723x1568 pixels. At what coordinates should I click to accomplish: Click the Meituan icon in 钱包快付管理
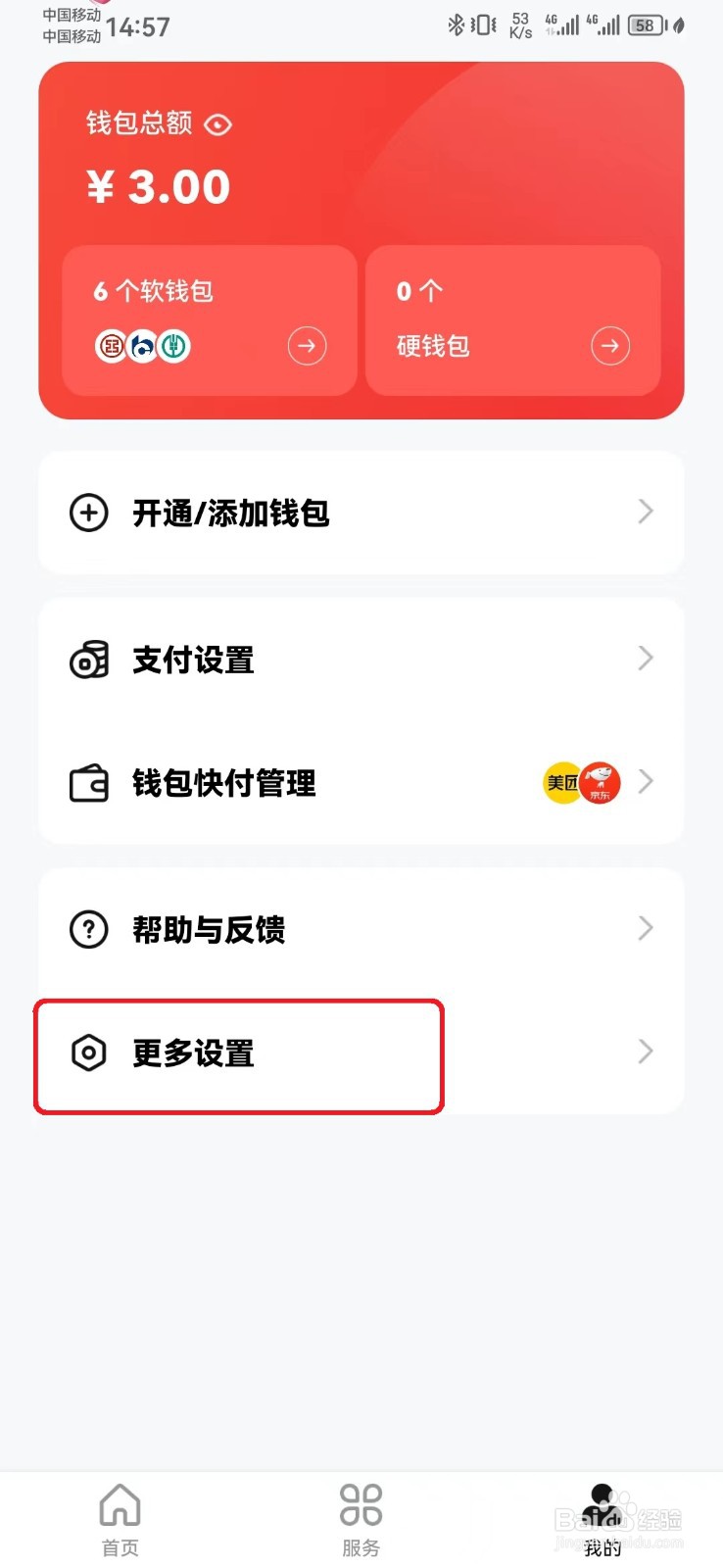point(561,783)
